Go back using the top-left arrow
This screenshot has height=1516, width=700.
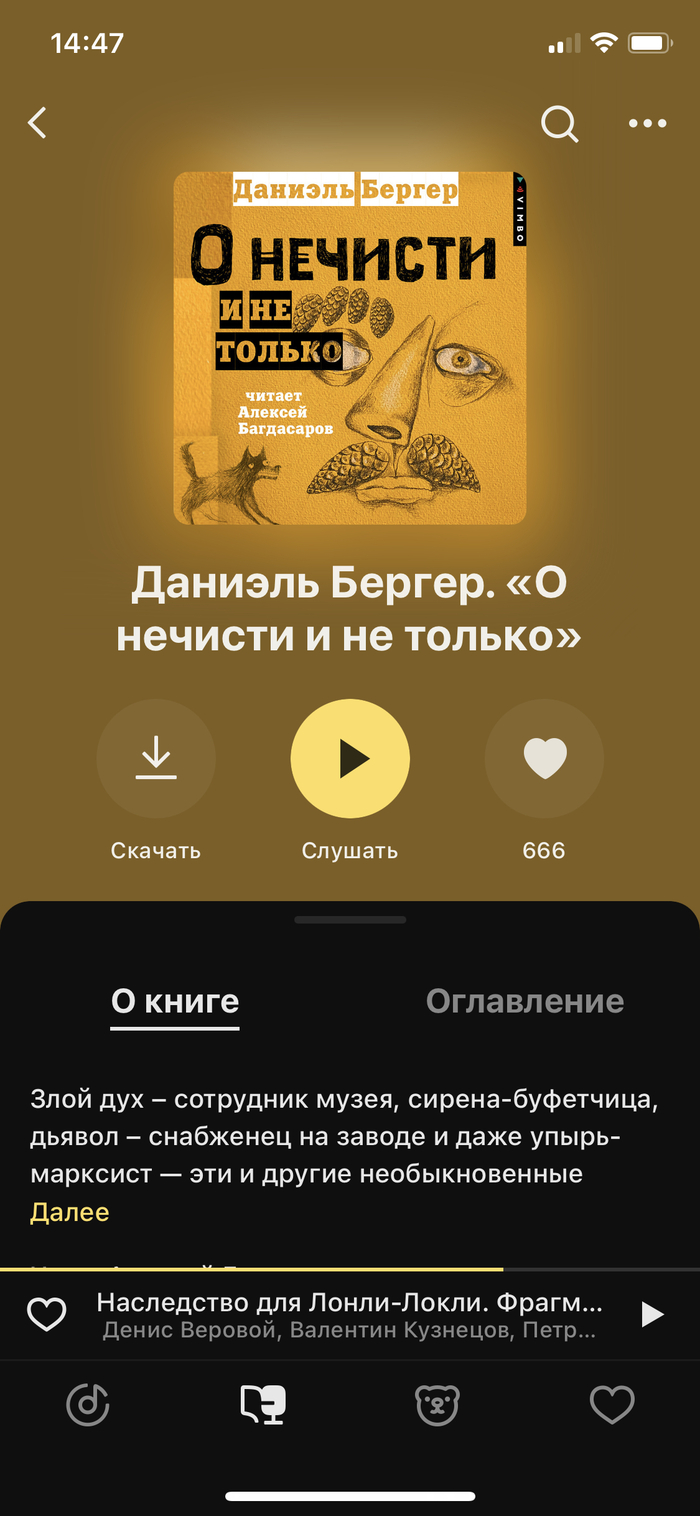pyautogui.click(x=38, y=123)
